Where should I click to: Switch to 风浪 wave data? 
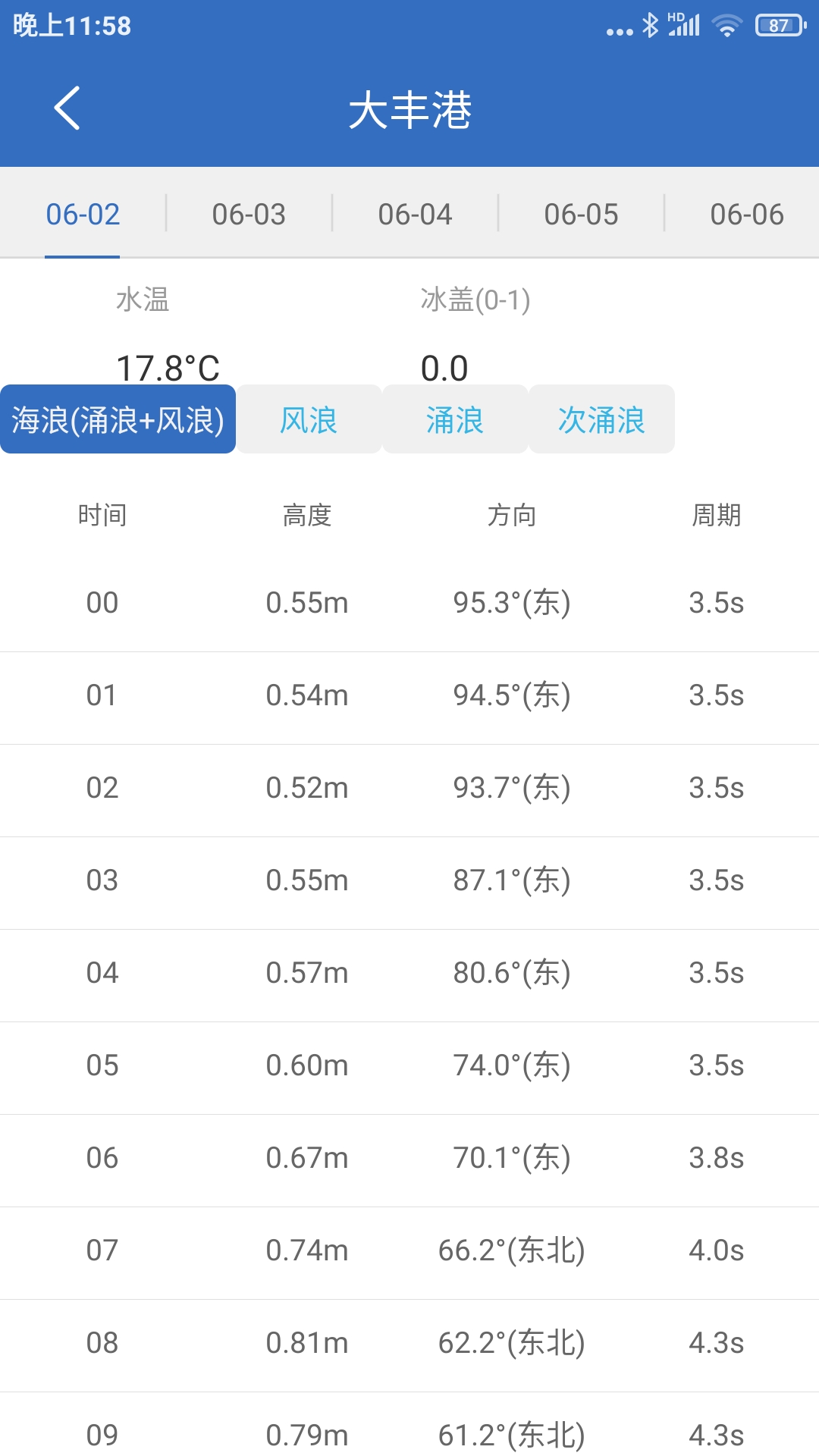pyautogui.click(x=309, y=419)
